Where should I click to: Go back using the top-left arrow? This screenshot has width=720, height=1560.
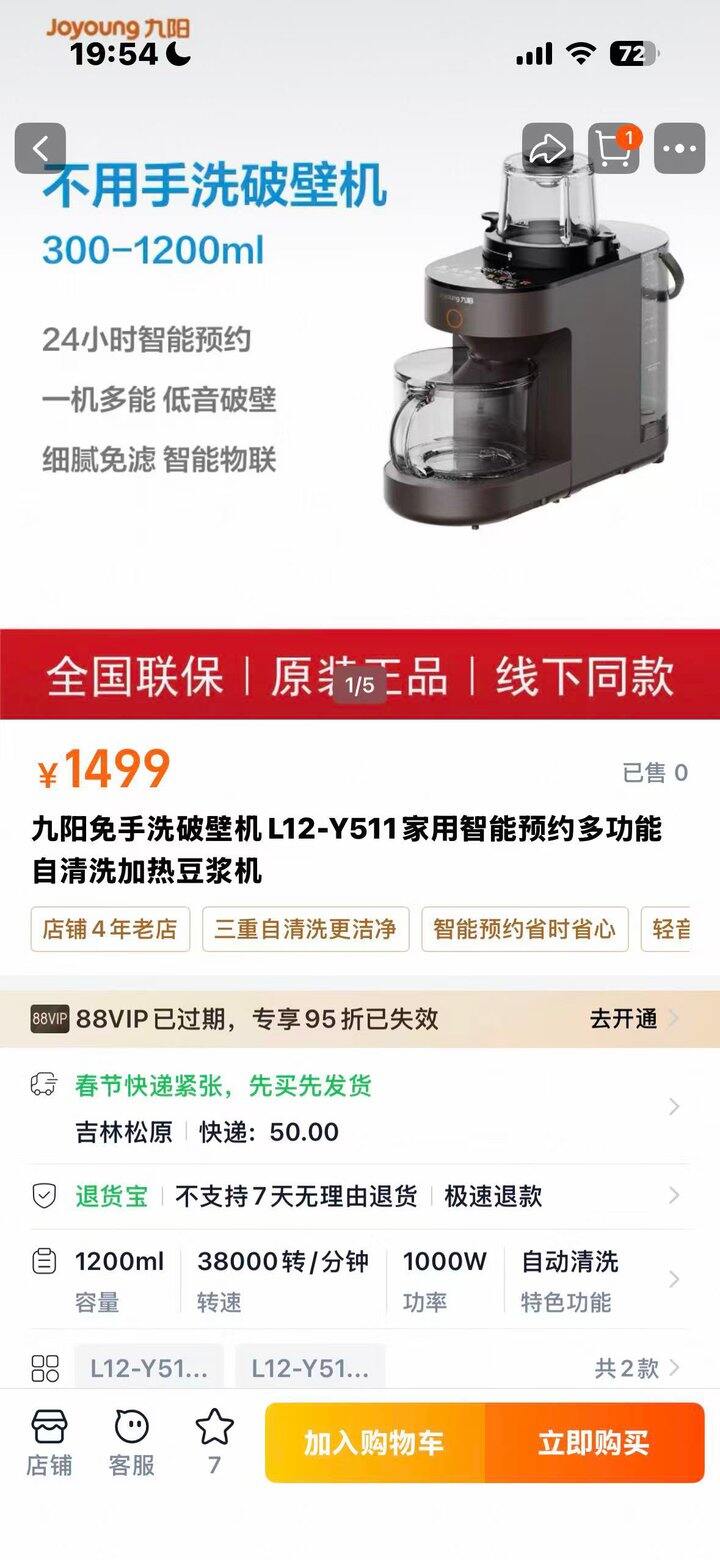(x=40, y=149)
